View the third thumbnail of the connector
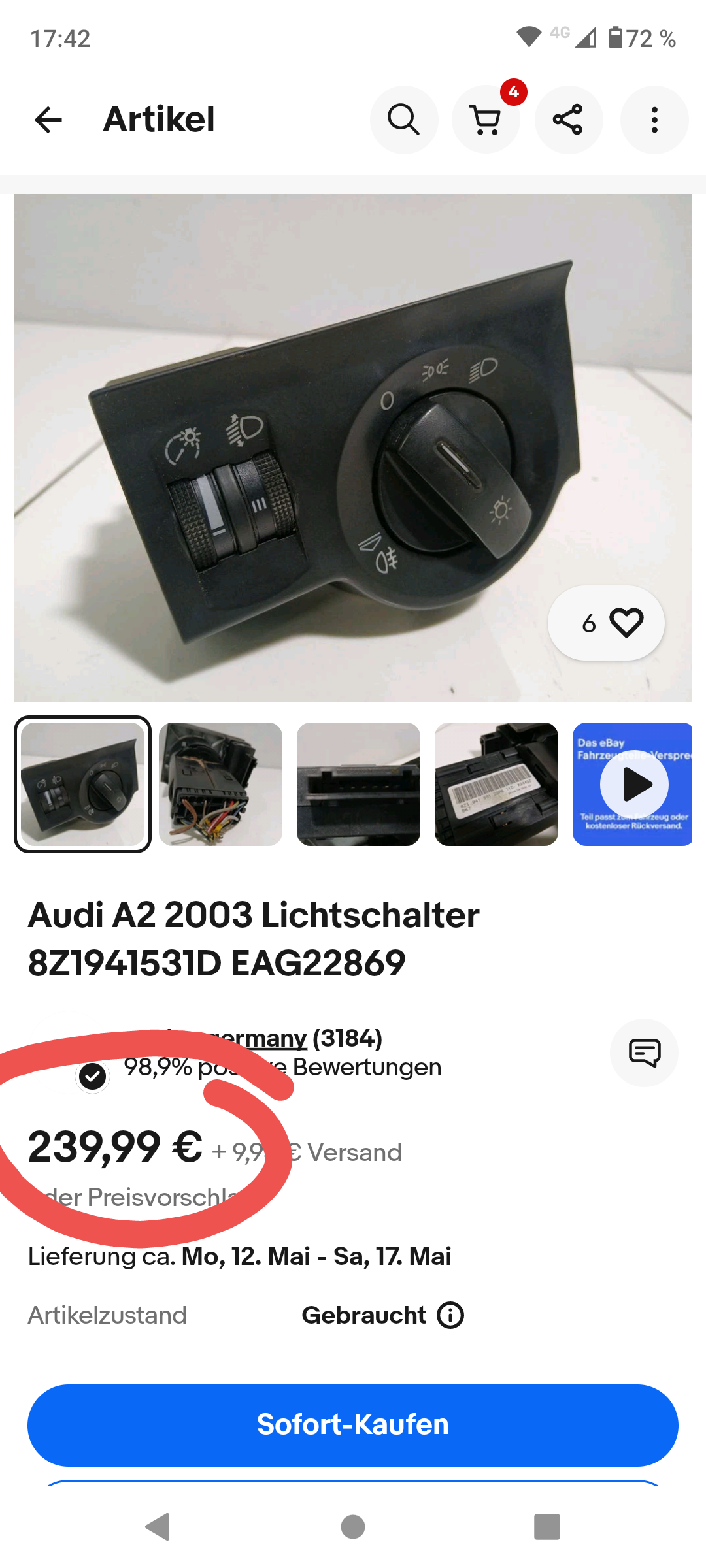This screenshot has width=706, height=1568. [358, 784]
